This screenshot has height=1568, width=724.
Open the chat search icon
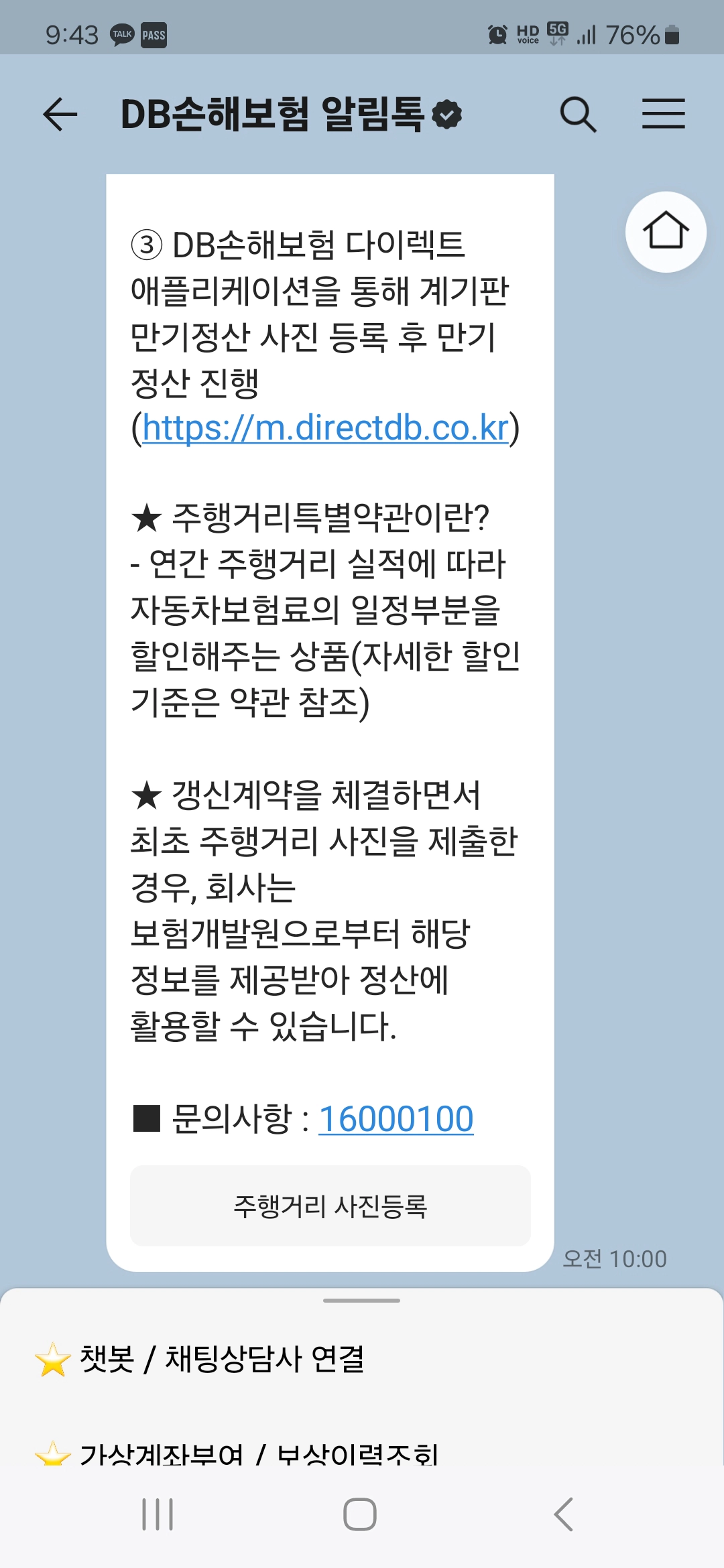[579, 114]
